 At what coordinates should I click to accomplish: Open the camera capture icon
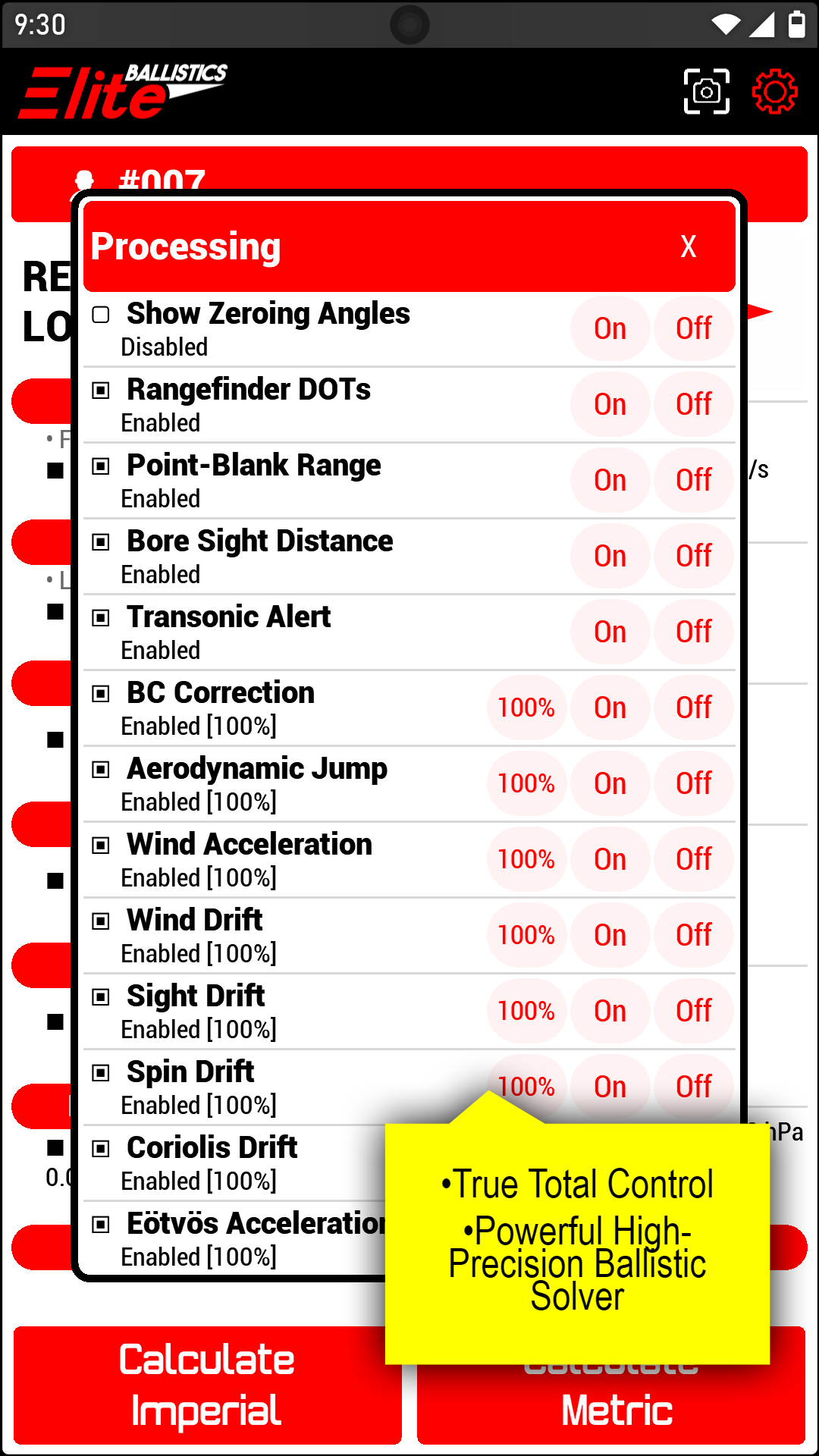[x=706, y=92]
